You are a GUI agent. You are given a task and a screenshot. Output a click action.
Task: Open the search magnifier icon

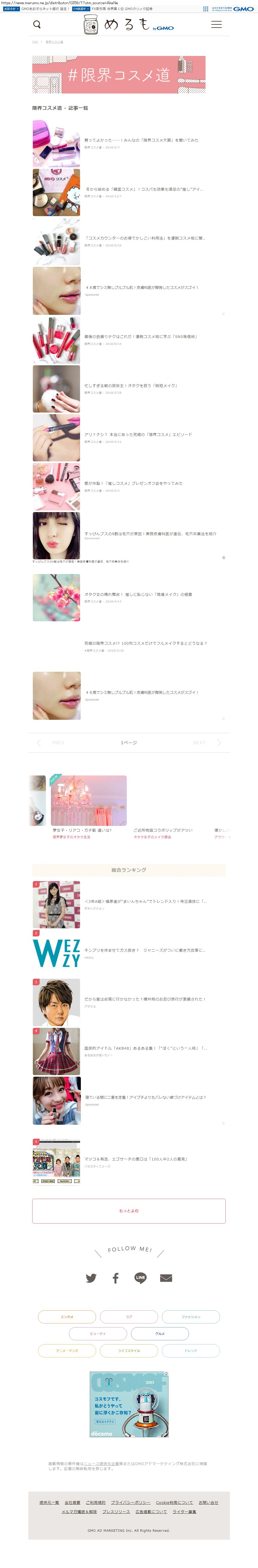click(x=36, y=24)
